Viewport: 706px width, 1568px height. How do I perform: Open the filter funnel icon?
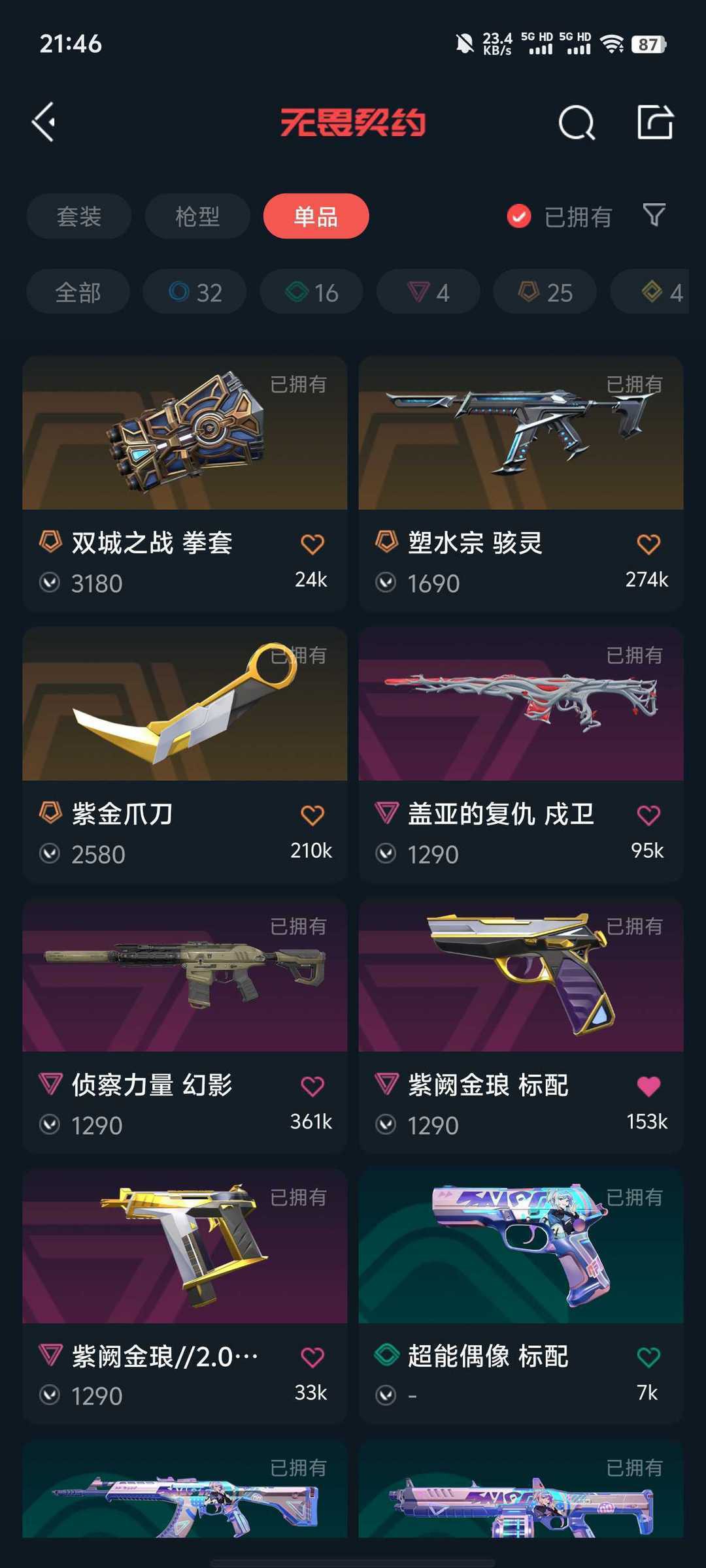click(654, 215)
